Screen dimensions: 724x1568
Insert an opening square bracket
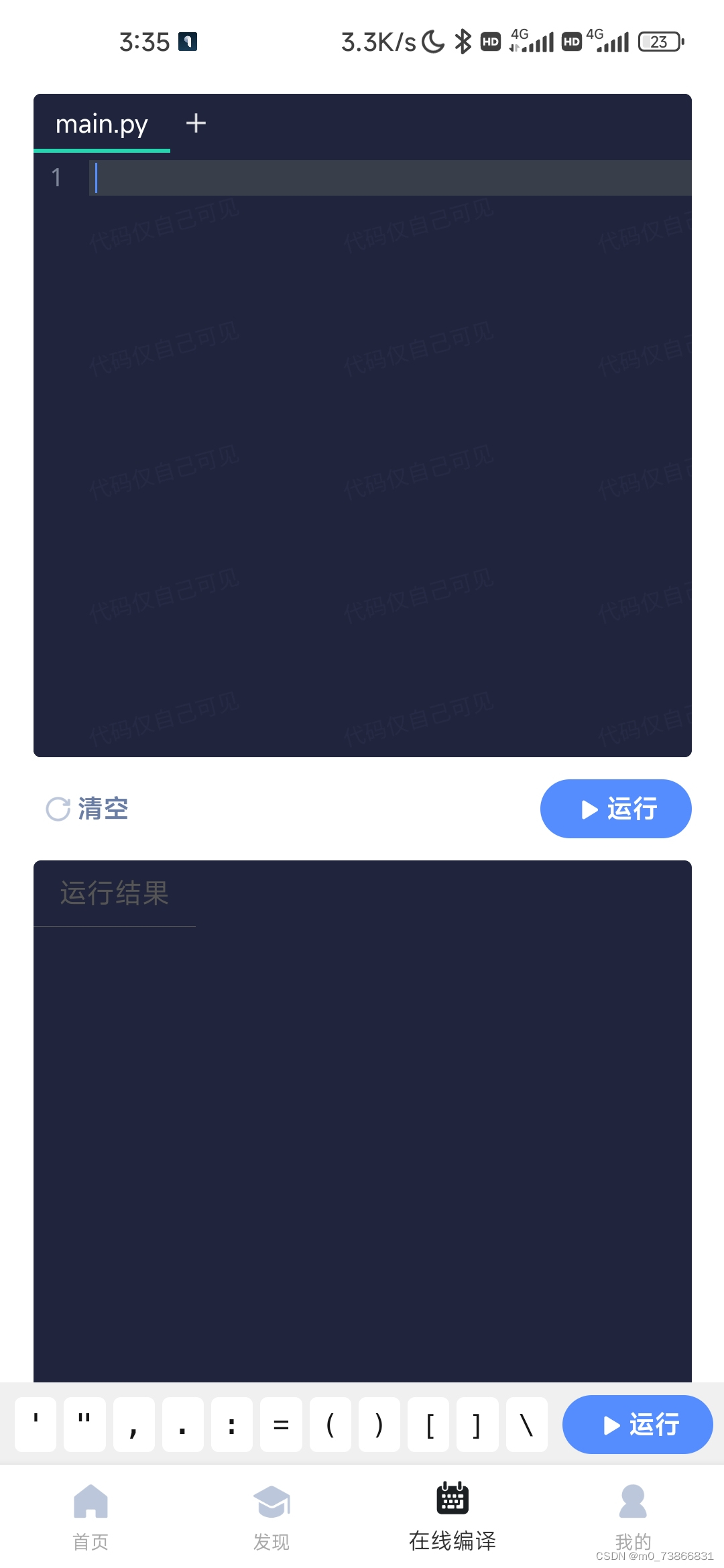(x=428, y=1425)
